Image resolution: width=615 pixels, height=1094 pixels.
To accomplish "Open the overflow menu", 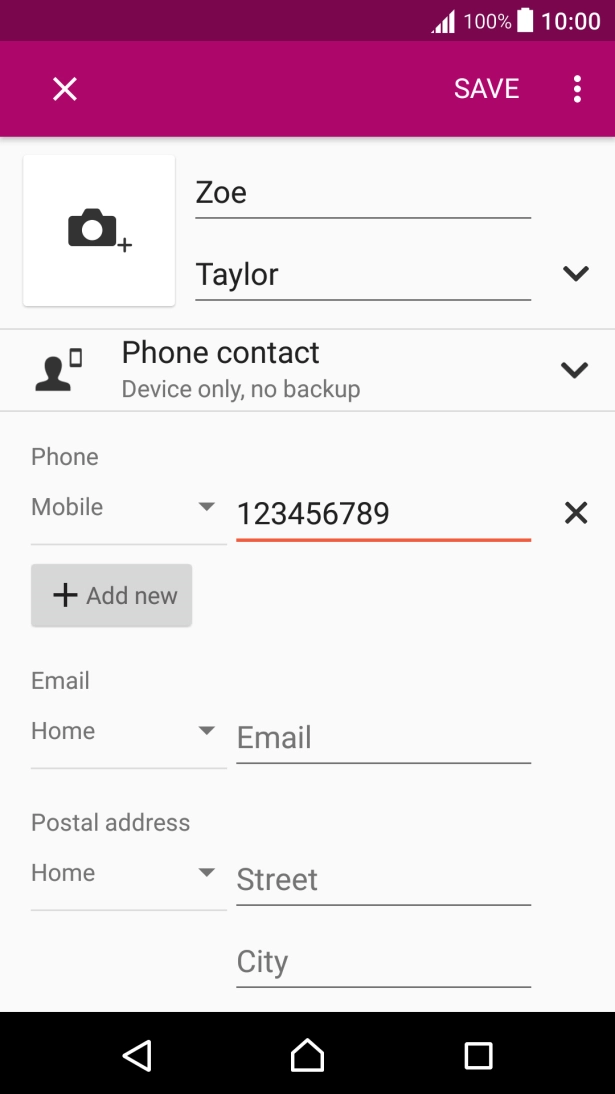I will [x=577, y=89].
